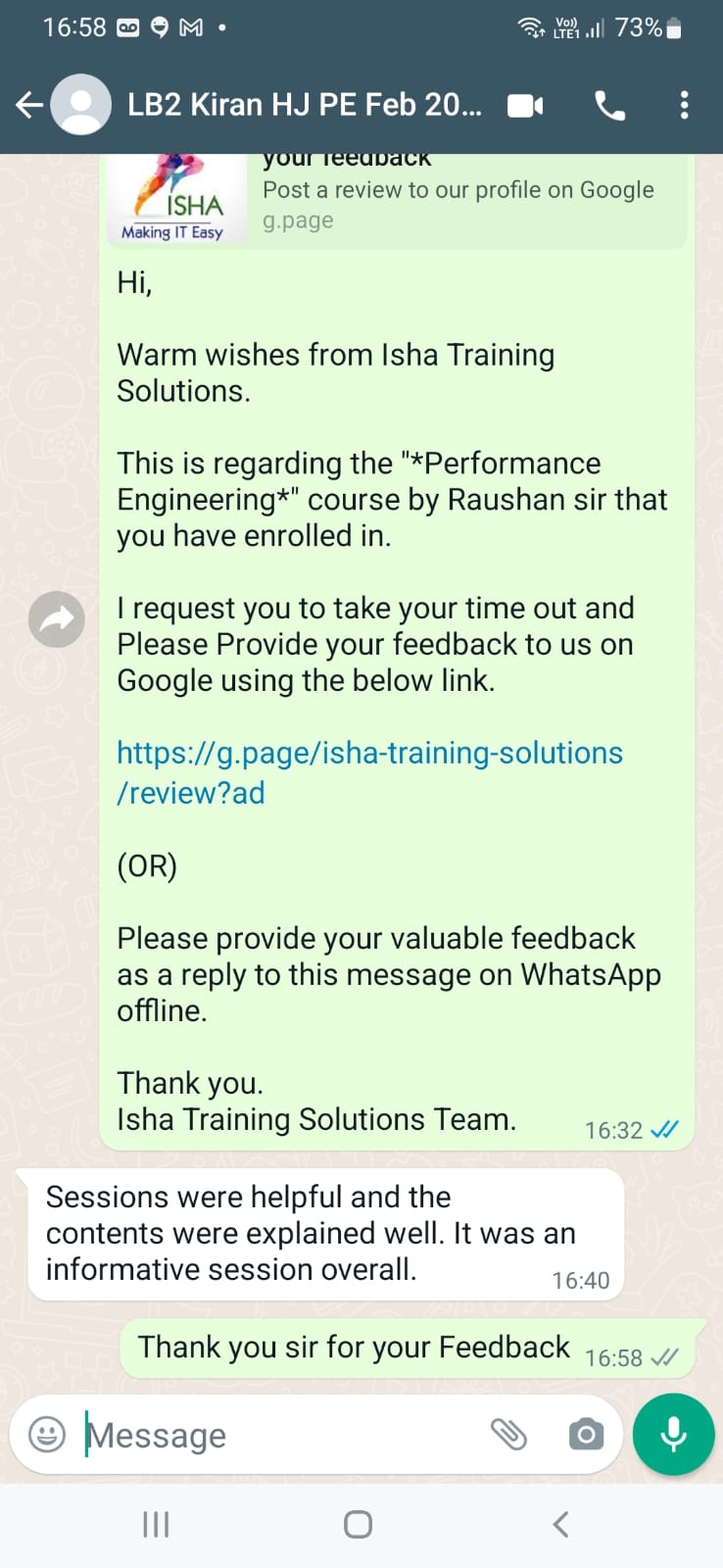The image size is (723, 1568).
Task: Open LB2 Kiran HJ contact info
Action: (x=305, y=105)
